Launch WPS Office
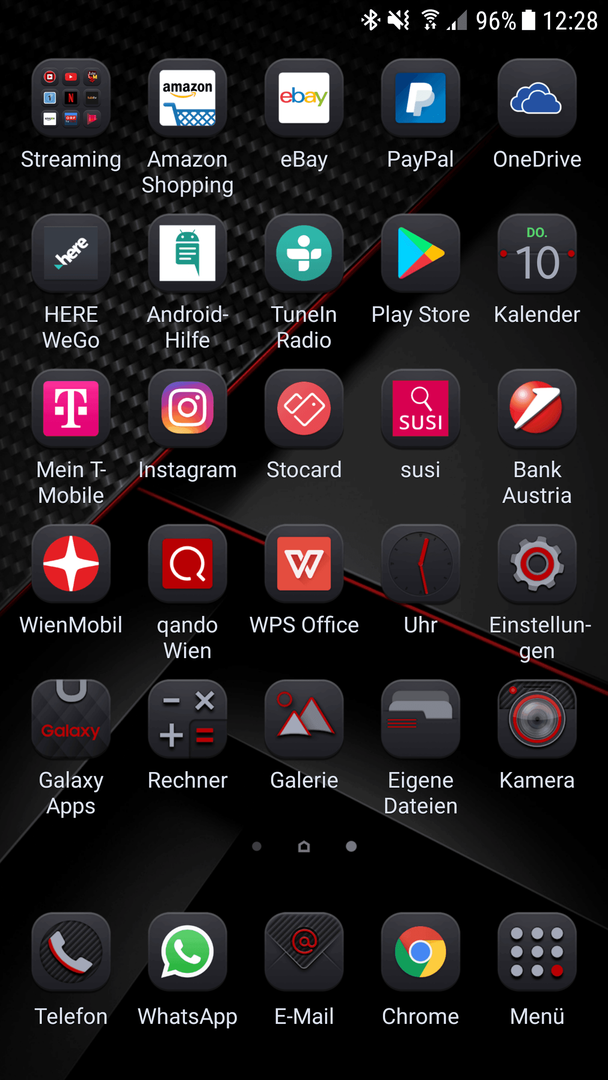Screen dimensions: 608x1080 coord(304,564)
